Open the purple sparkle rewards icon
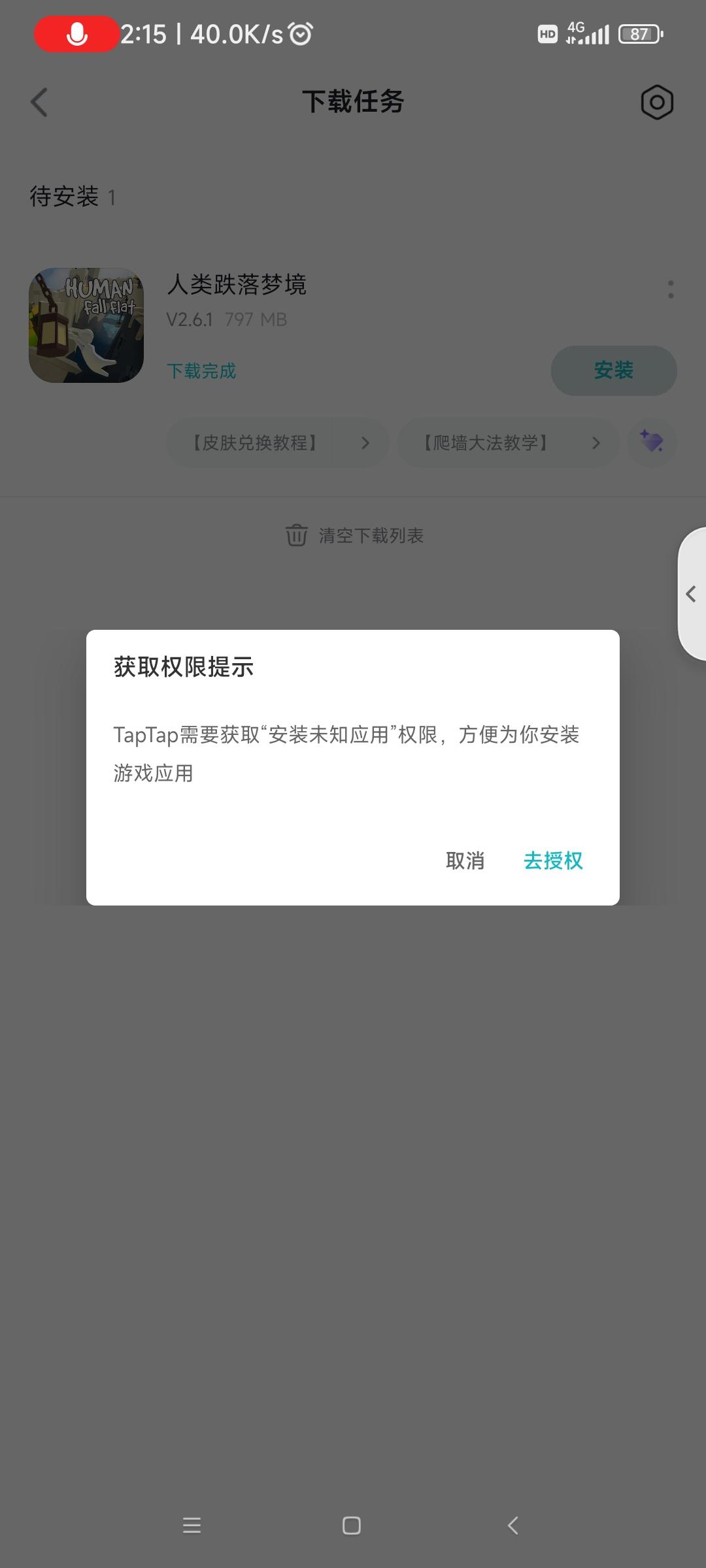The height and width of the screenshot is (1568, 706). pyautogui.click(x=652, y=442)
